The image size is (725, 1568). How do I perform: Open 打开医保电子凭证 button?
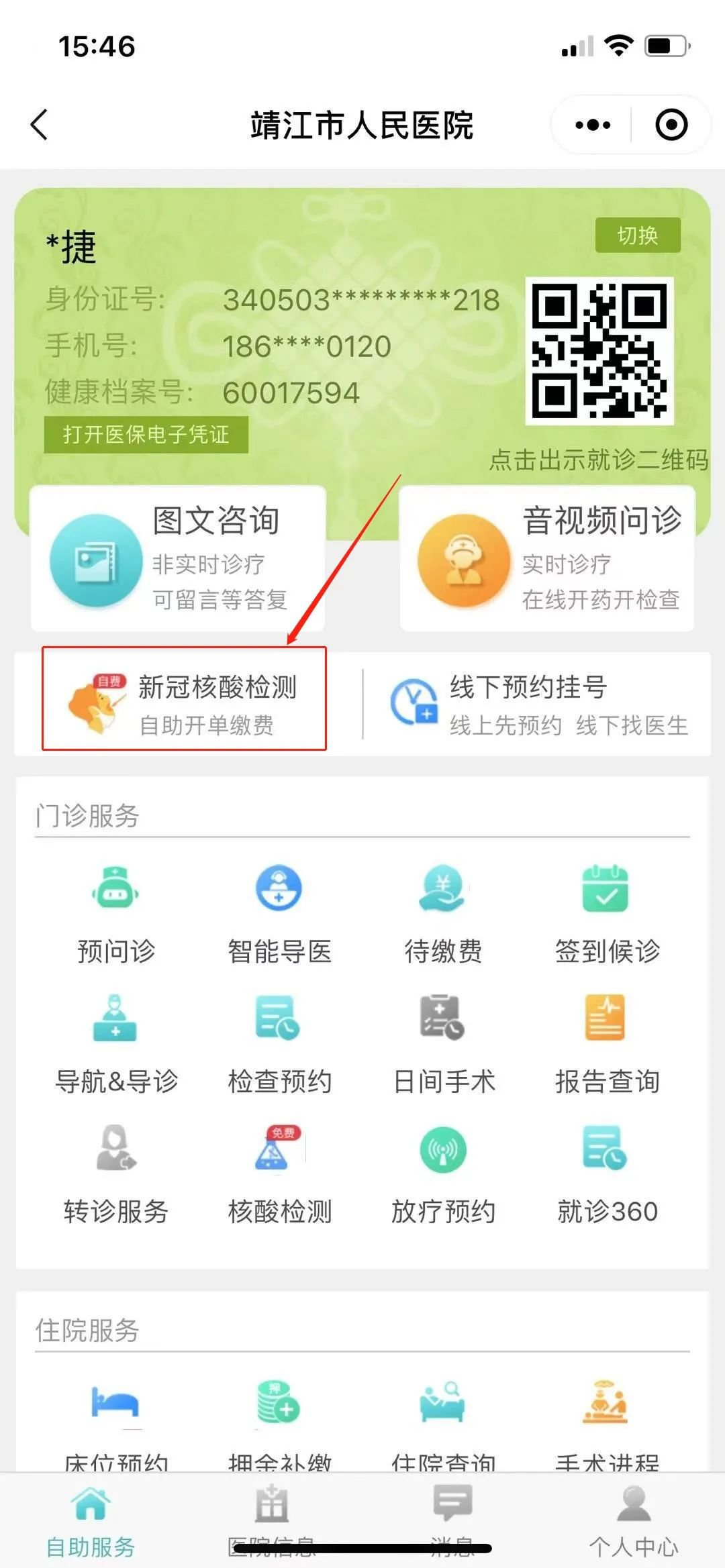[x=146, y=434]
